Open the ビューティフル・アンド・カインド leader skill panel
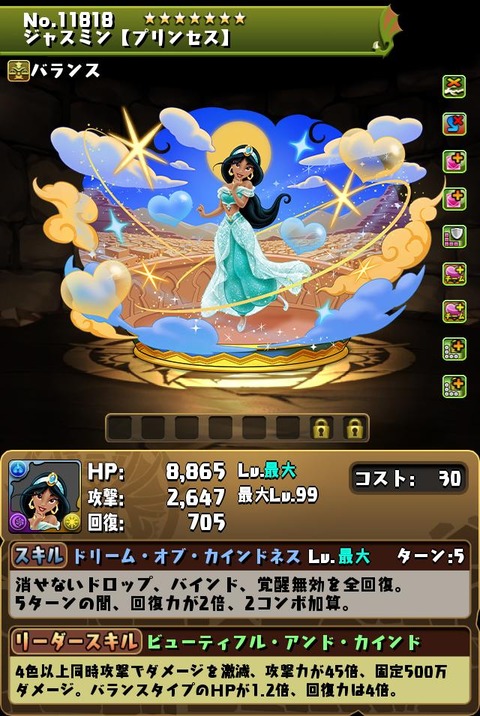The image size is (480, 716). [240, 665]
